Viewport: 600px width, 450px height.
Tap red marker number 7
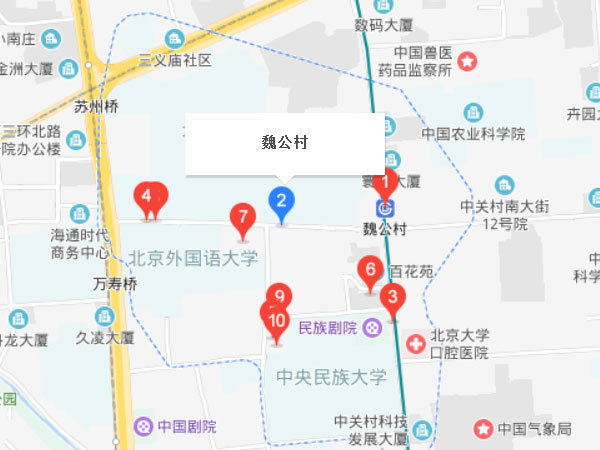pos(241,216)
